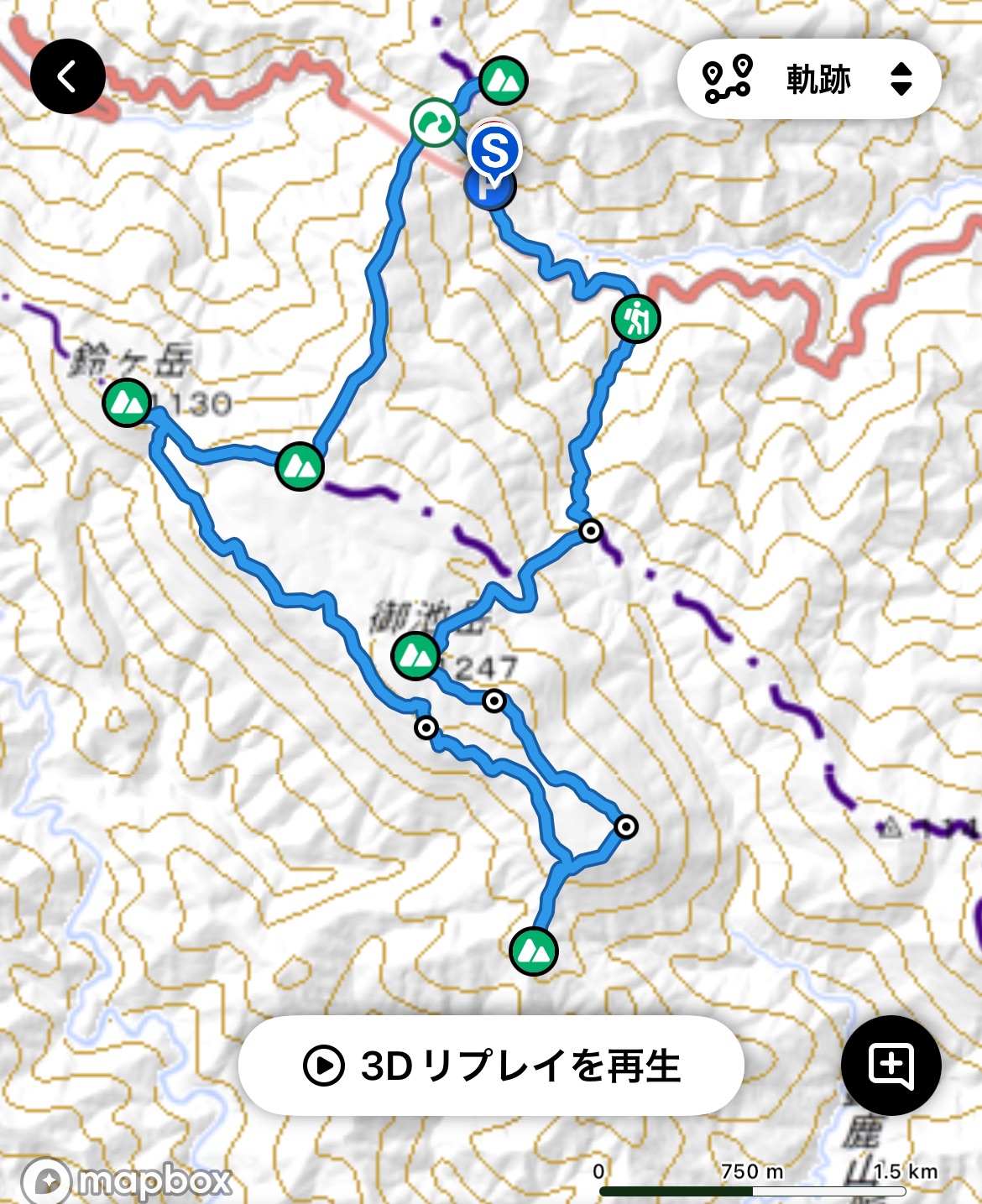The image size is (982, 1204).
Task: Tap the green hiker trailhead marker
Action: click(x=636, y=319)
